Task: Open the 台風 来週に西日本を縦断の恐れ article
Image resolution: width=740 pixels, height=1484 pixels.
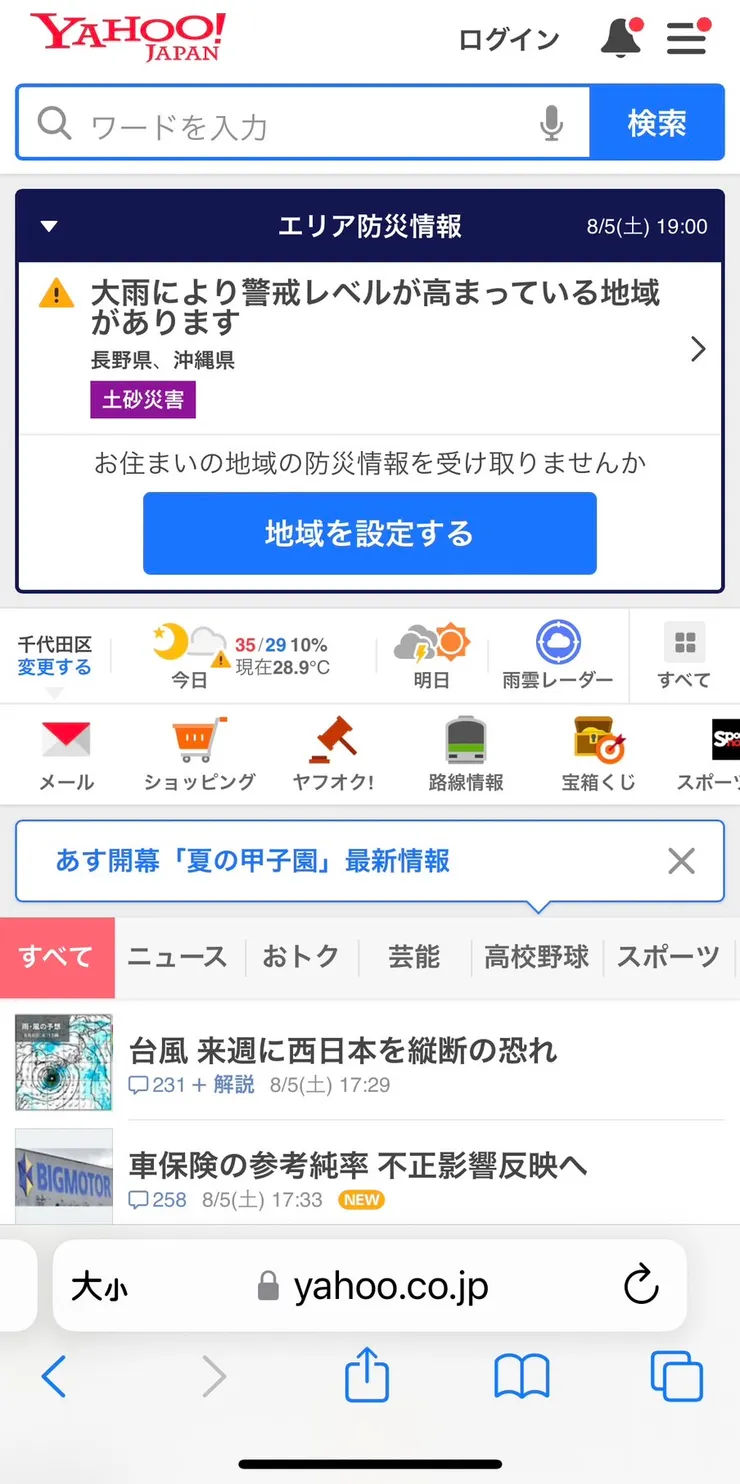Action: [x=343, y=1050]
